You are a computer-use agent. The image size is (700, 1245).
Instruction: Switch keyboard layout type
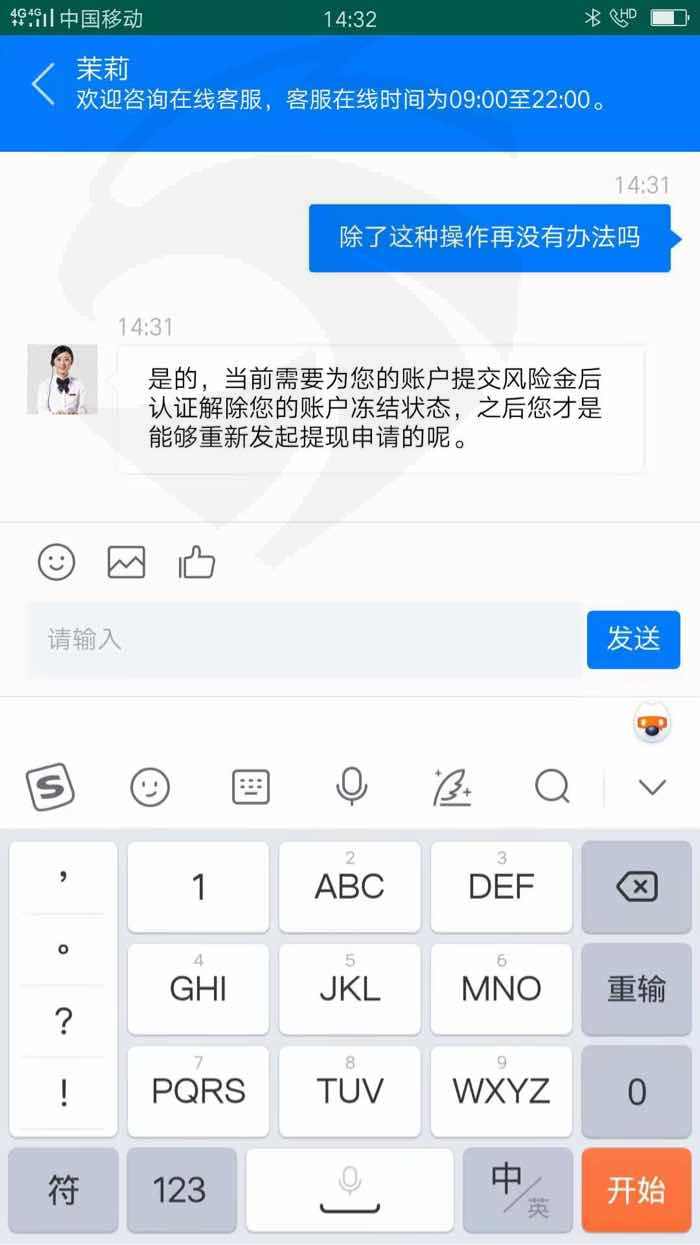[x=251, y=788]
